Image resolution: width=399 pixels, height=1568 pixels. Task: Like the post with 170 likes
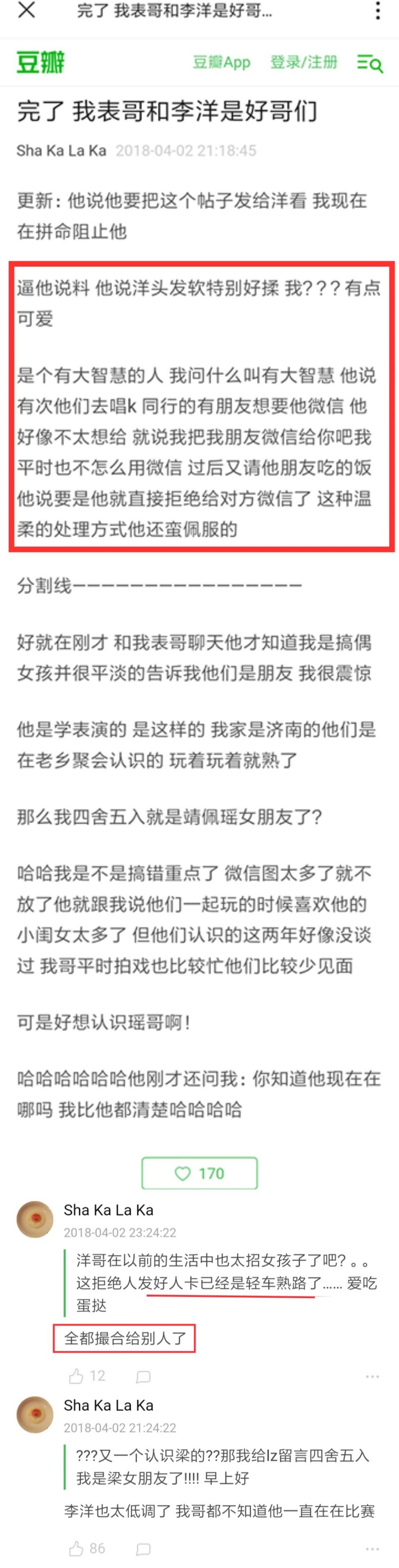199,1173
